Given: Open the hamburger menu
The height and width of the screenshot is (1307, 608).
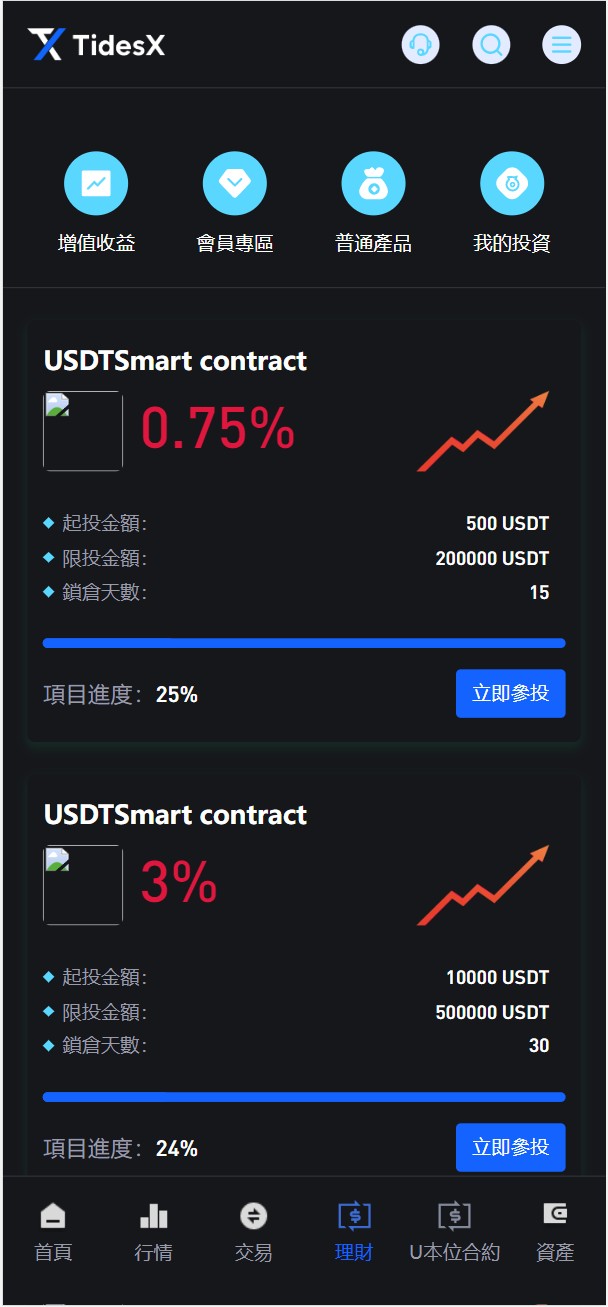Looking at the screenshot, I should pyautogui.click(x=561, y=45).
